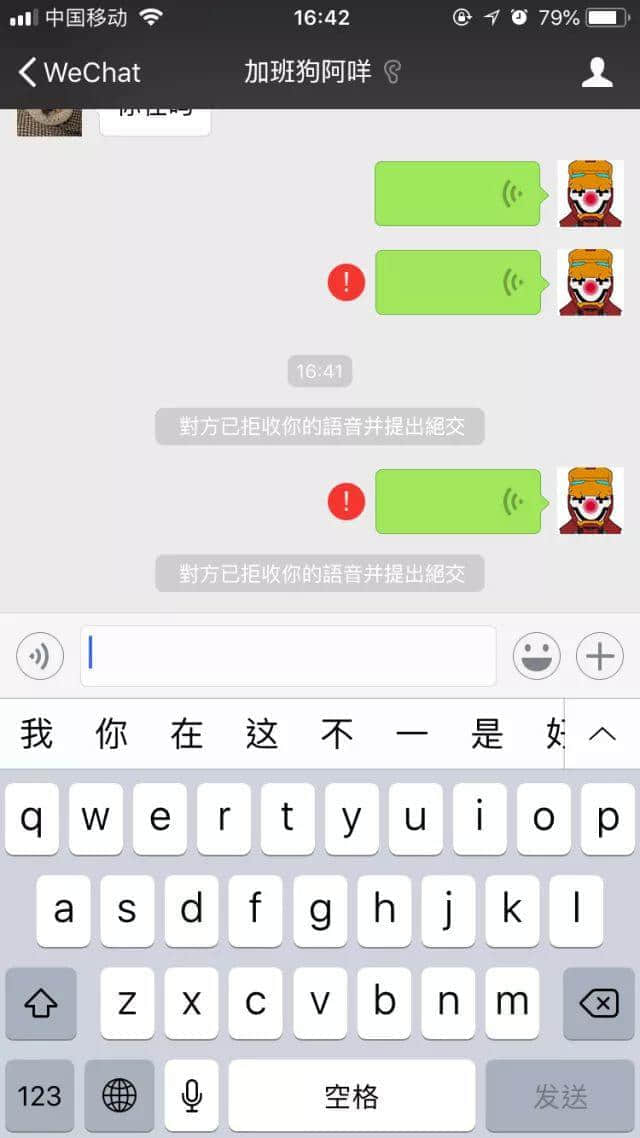Tap the 空格 space bar
This screenshot has height=1138, width=640.
pos(351,1095)
